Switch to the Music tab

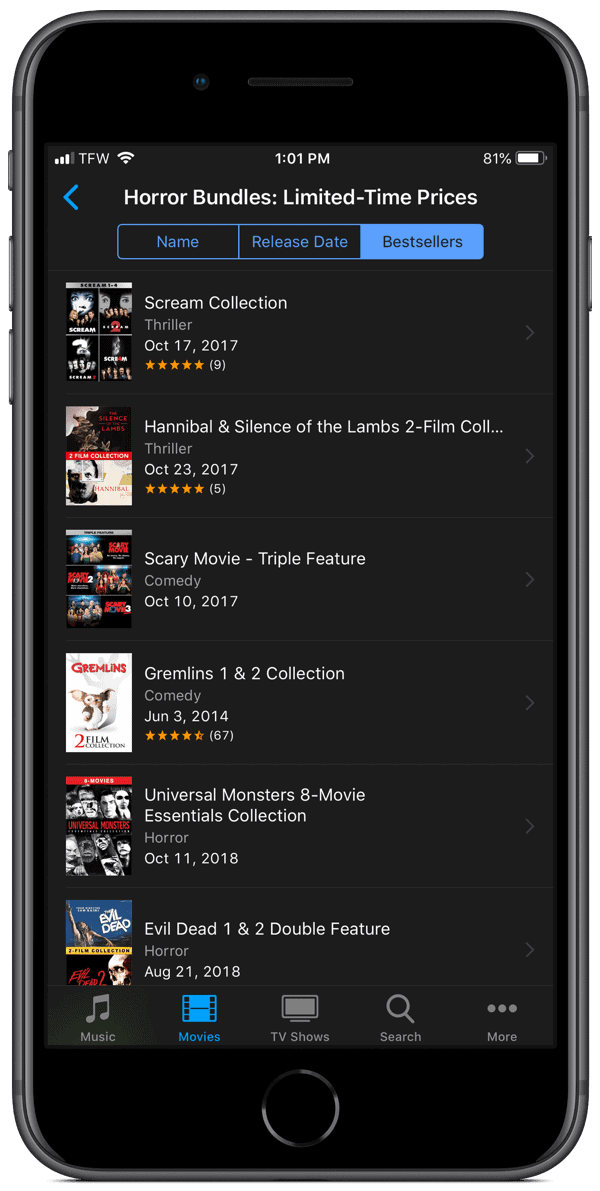pyautogui.click(x=98, y=1018)
